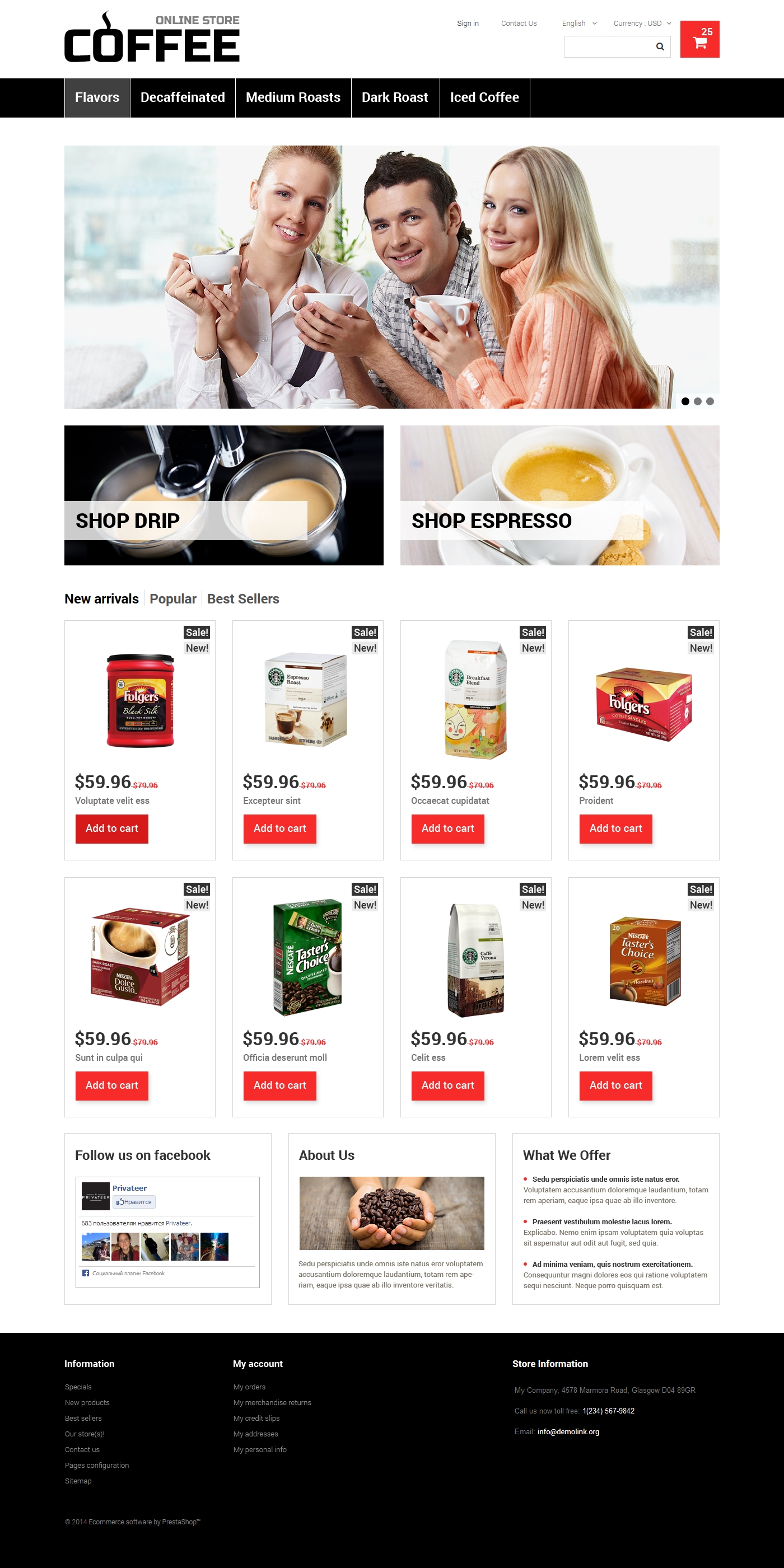Jump to the second slide of the slider

click(698, 401)
